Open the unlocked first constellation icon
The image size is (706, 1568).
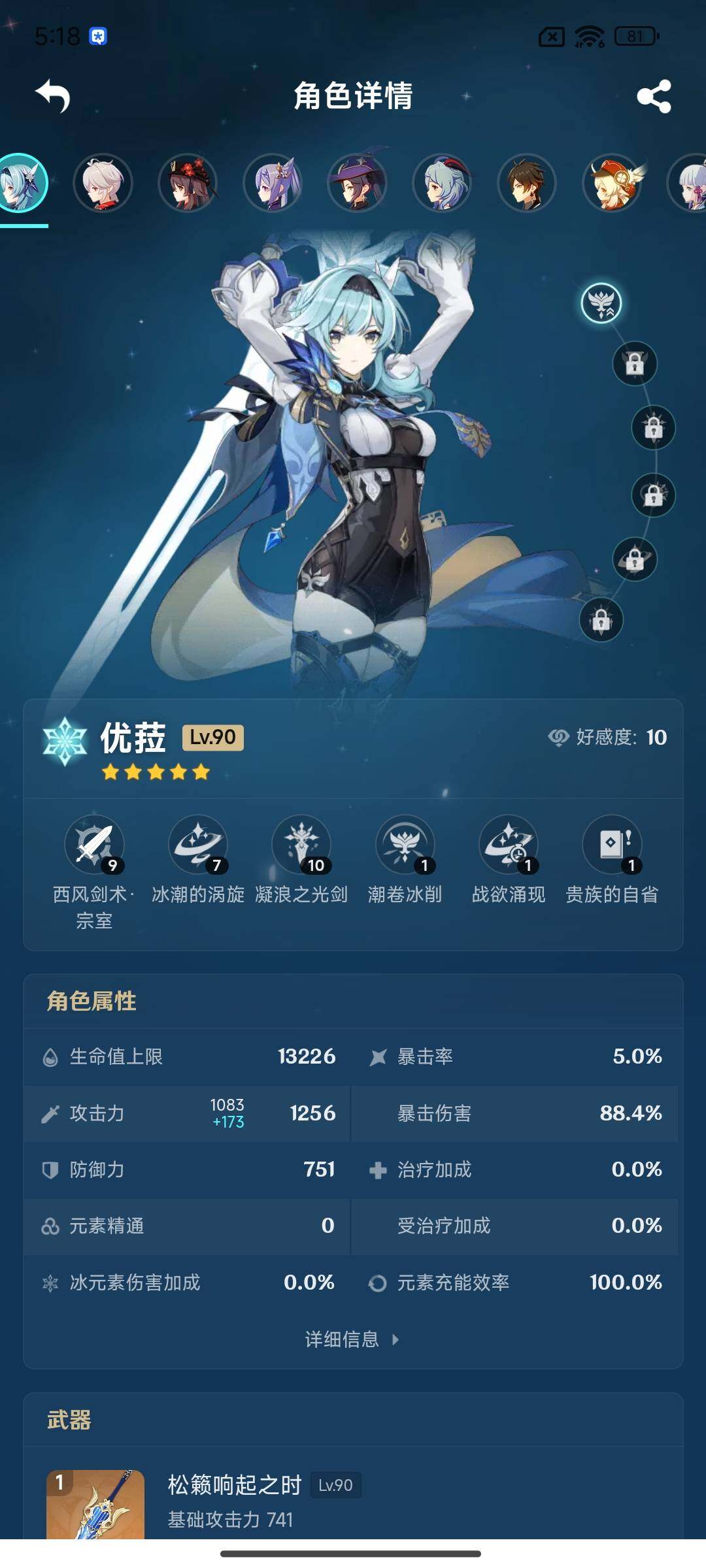point(601,303)
